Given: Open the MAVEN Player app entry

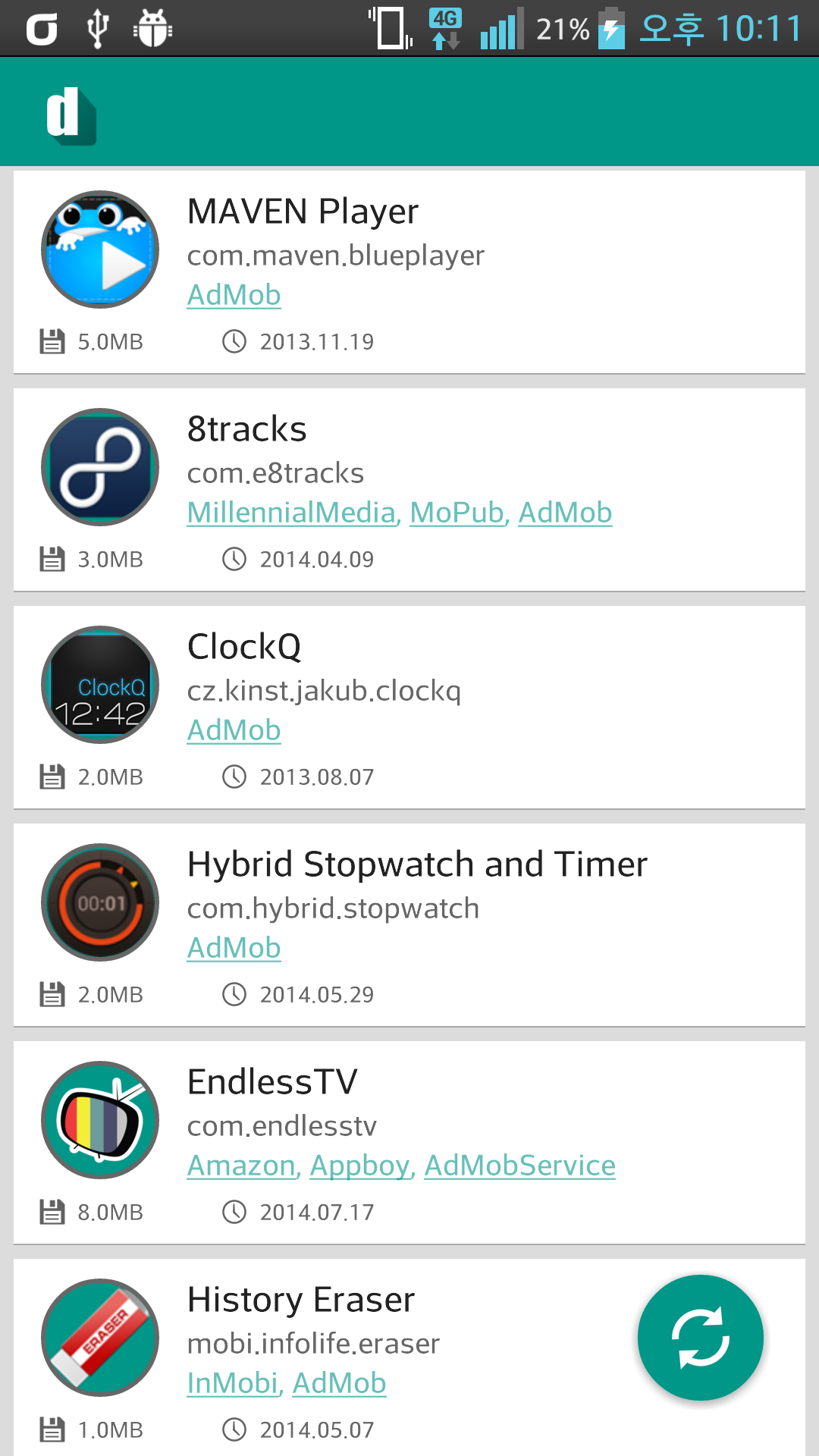Looking at the screenshot, I should pyautogui.click(x=409, y=272).
